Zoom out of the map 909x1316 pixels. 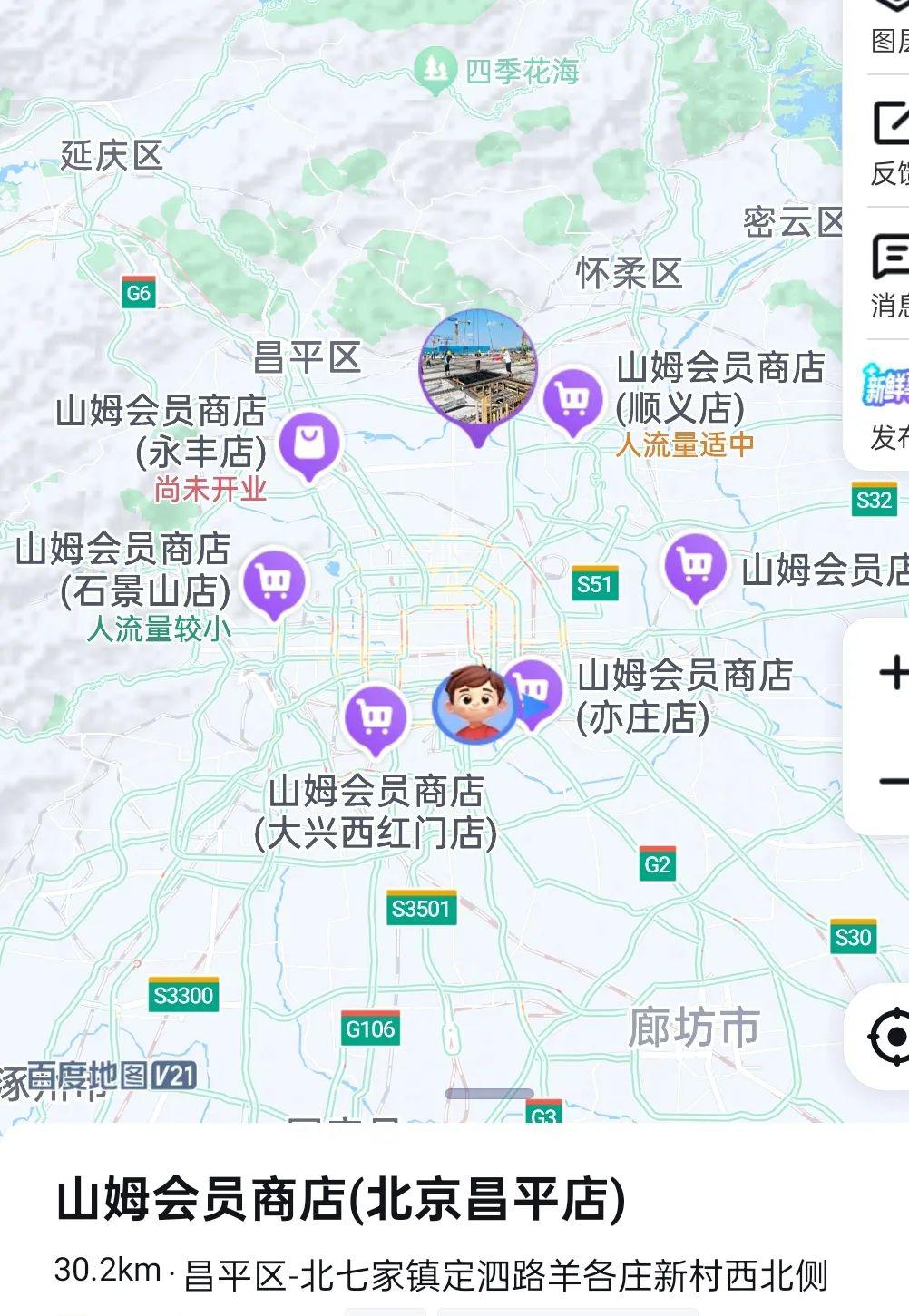coord(892,782)
